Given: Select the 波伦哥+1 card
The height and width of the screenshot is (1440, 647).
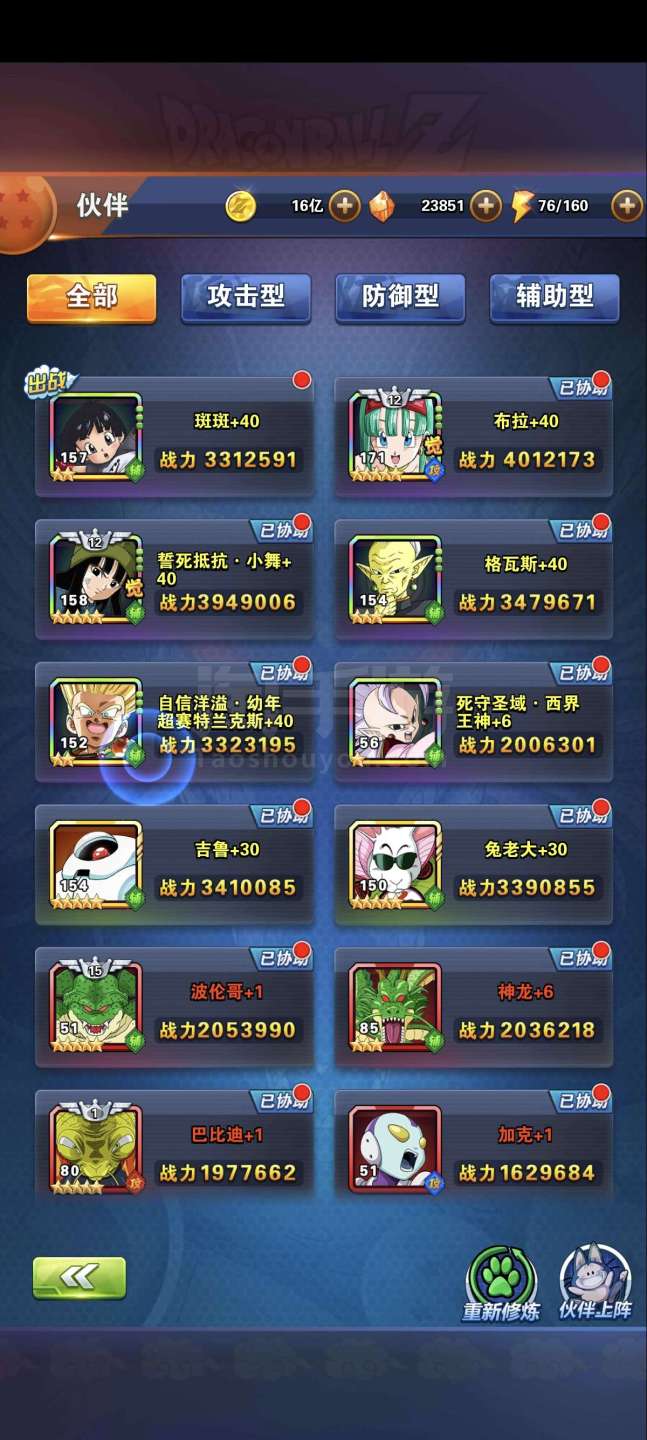Looking at the screenshot, I should pyautogui.click(x=175, y=1010).
